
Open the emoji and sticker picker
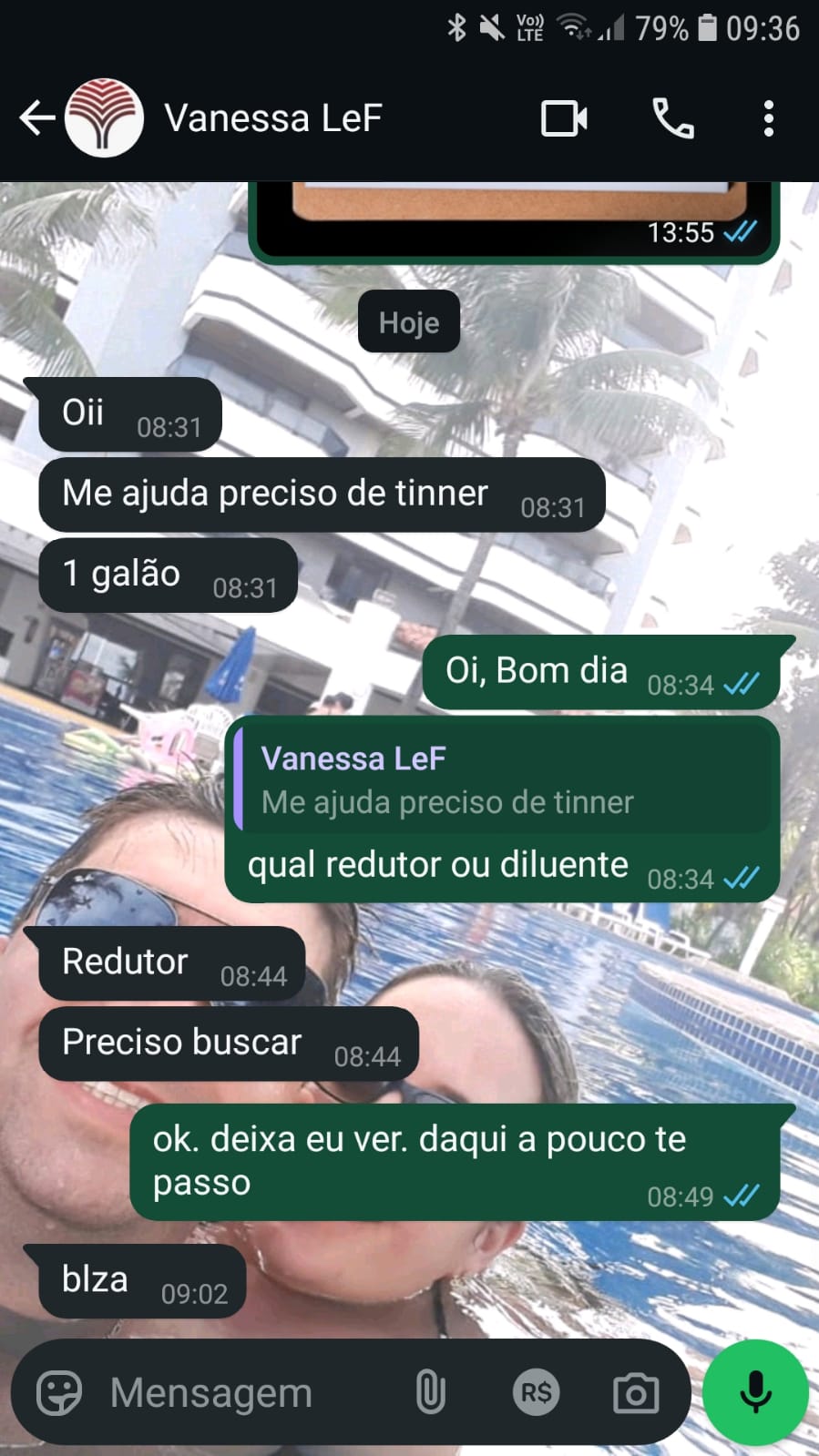[x=59, y=1392]
